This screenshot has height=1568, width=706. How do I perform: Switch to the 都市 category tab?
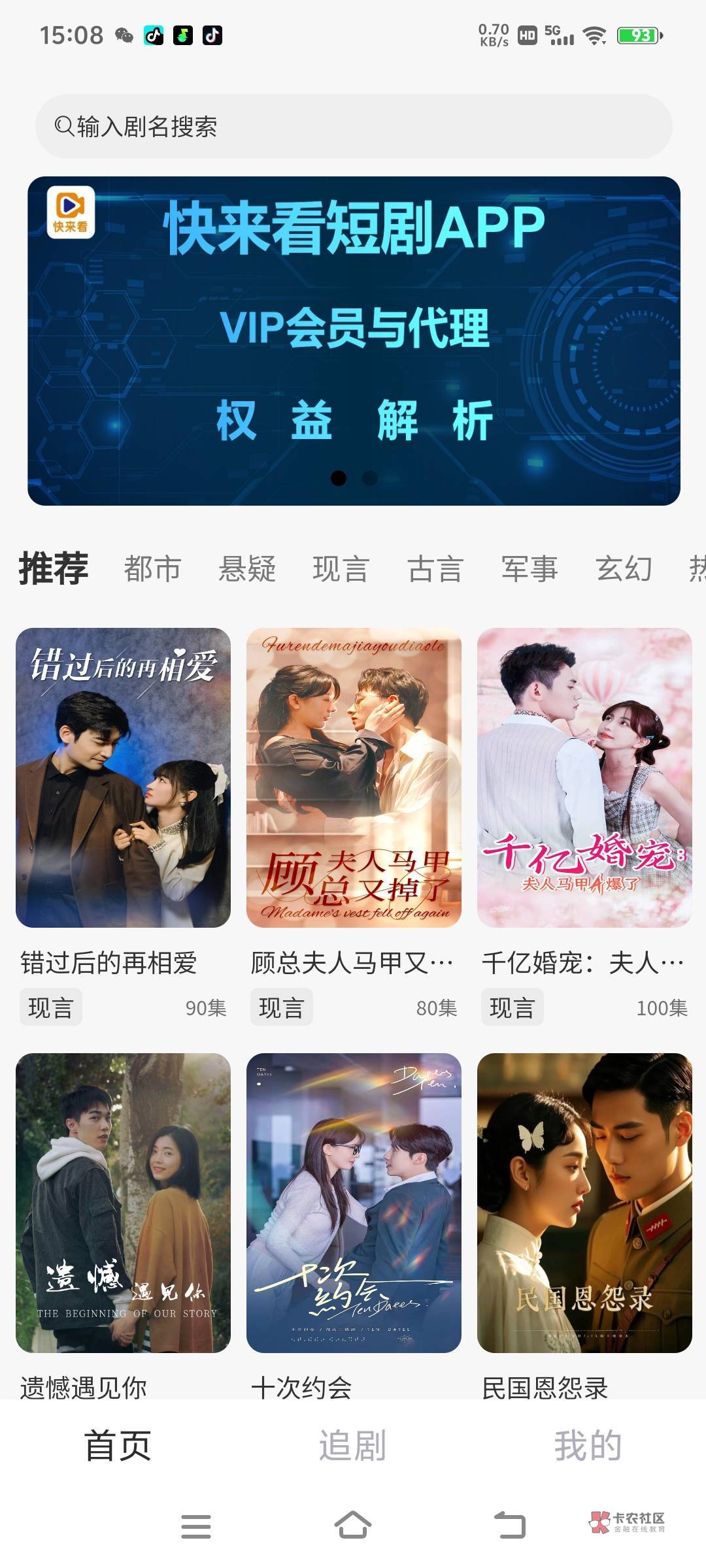click(152, 568)
